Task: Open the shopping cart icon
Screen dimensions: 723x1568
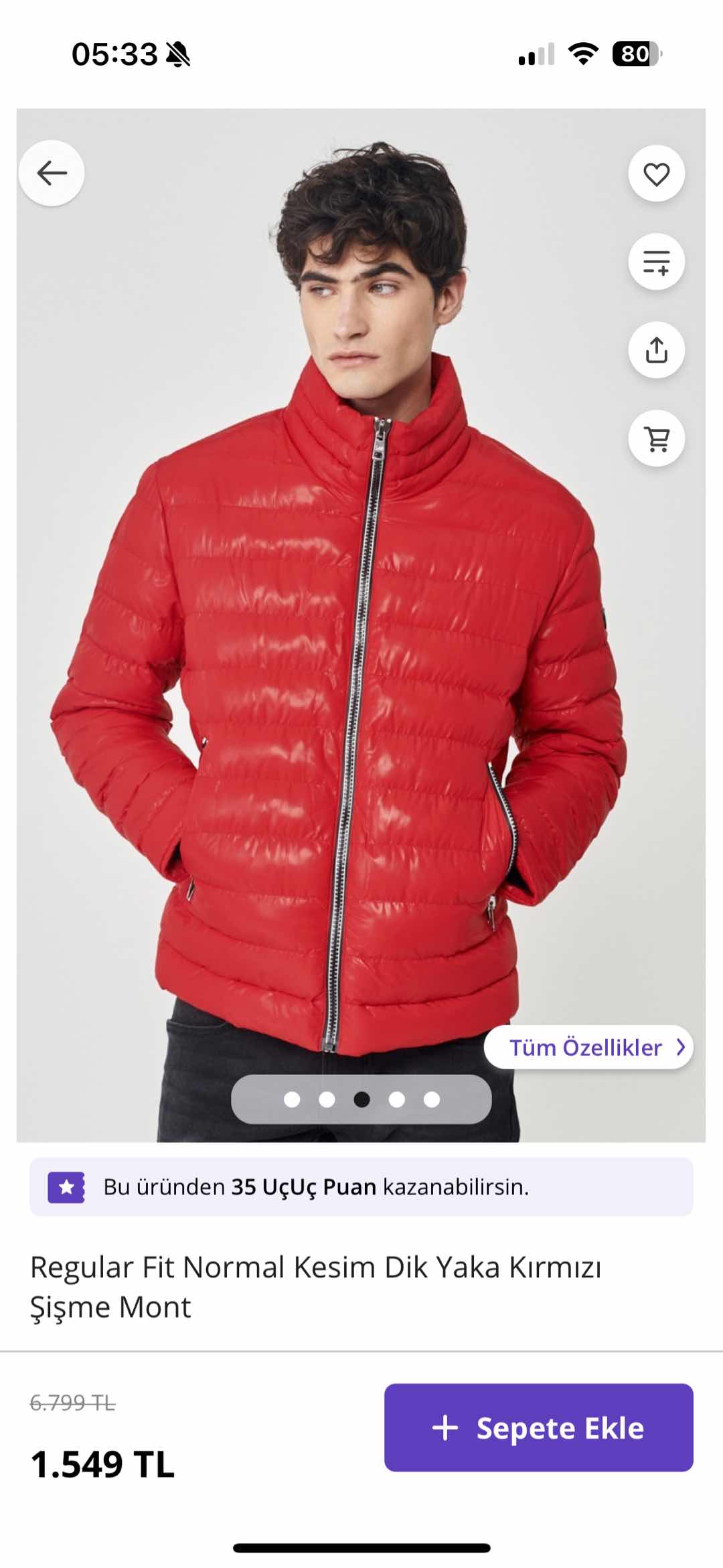Action: [656, 439]
